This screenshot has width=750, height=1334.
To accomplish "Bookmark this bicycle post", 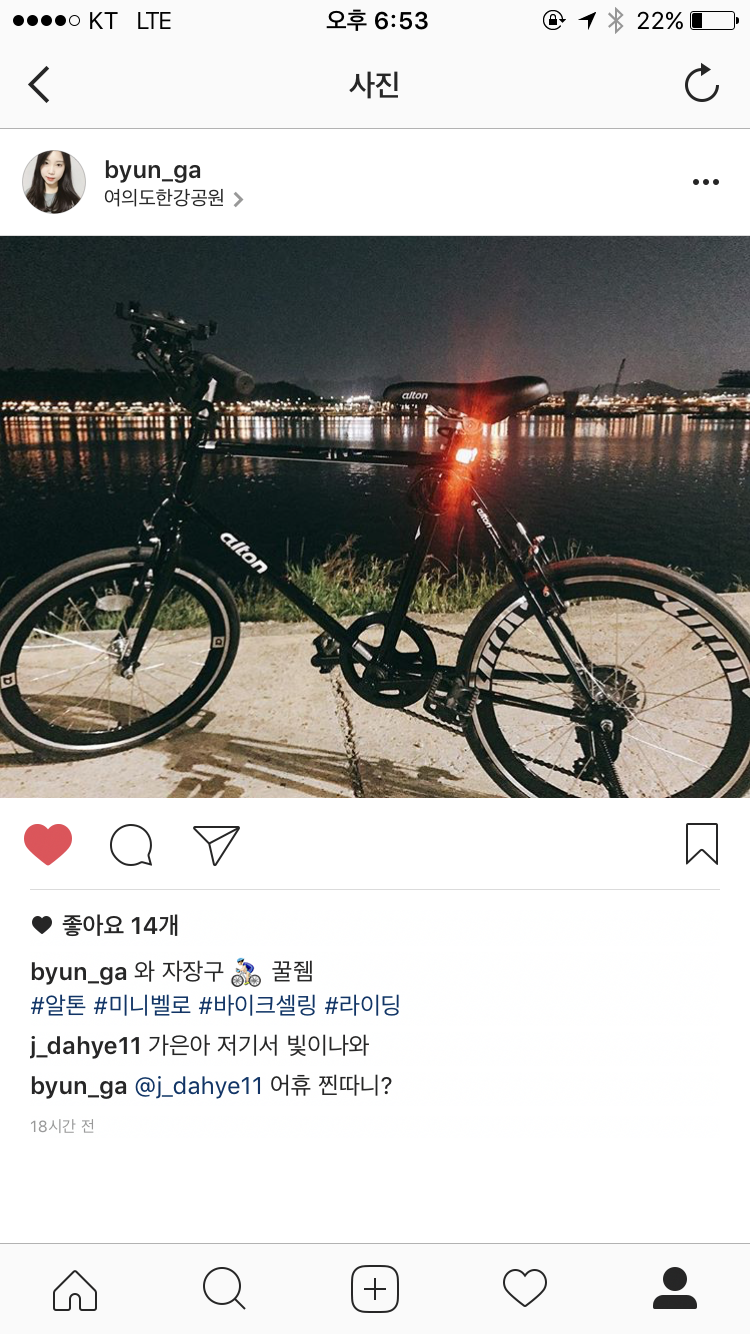I will [701, 844].
